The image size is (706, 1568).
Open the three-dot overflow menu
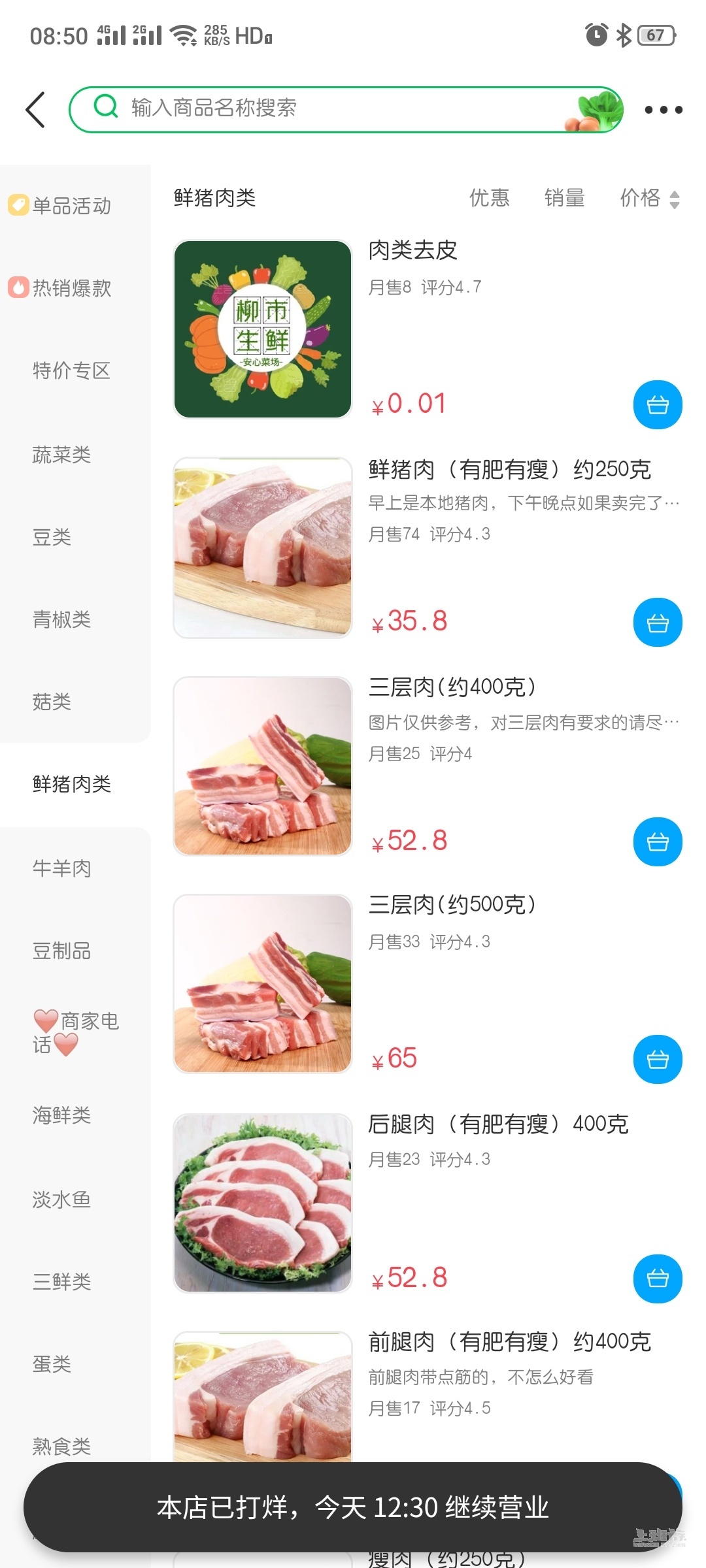click(x=663, y=110)
